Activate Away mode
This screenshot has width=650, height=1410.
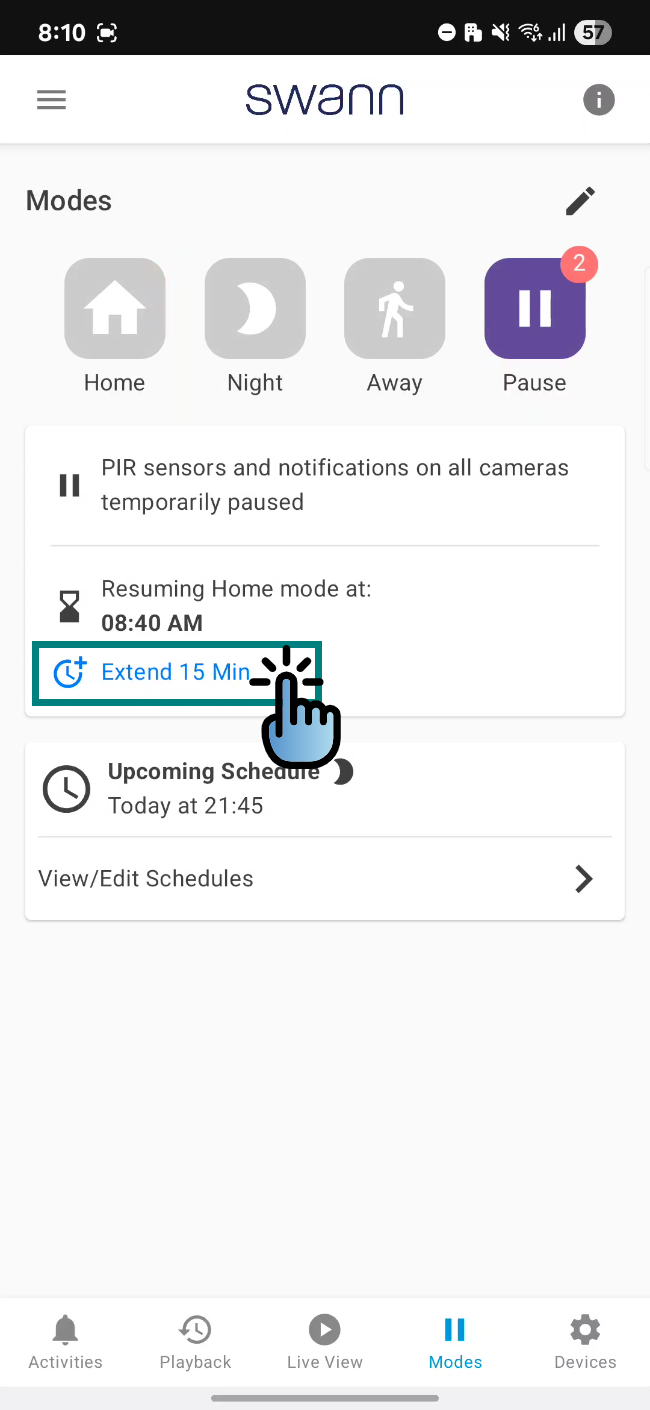point(395,309)
